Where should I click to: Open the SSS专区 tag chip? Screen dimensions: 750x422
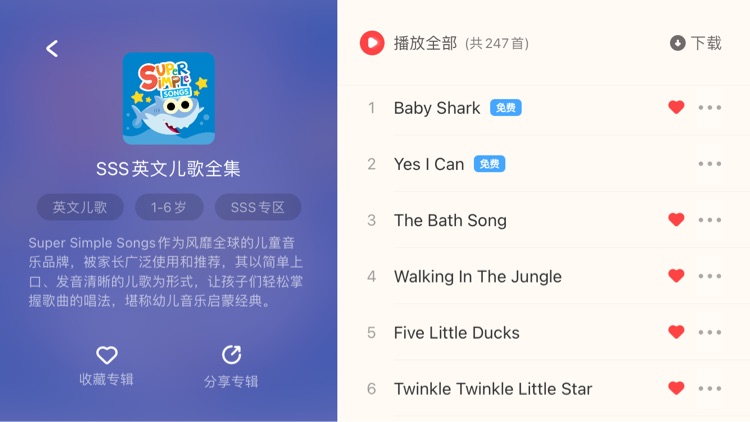258,207
